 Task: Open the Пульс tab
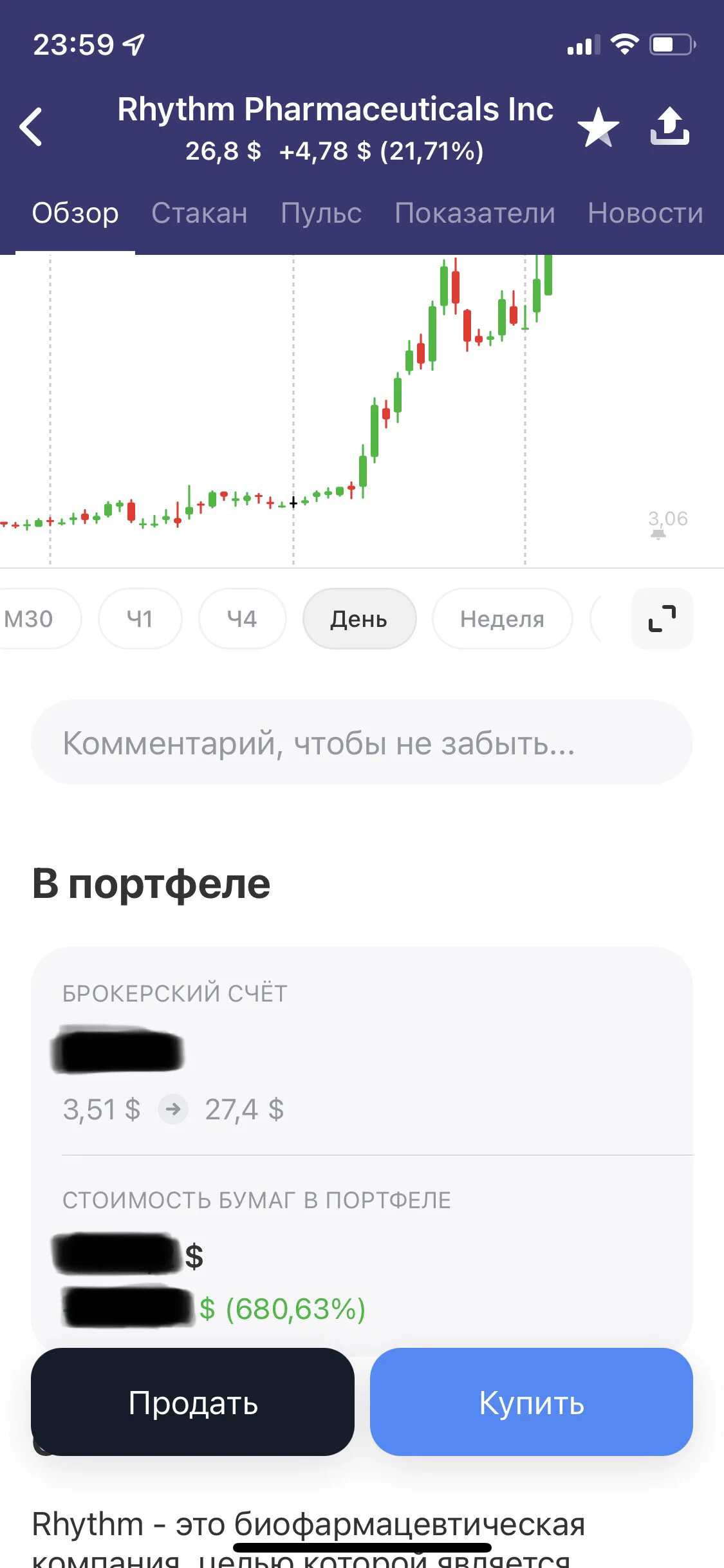tap(321, 213)
